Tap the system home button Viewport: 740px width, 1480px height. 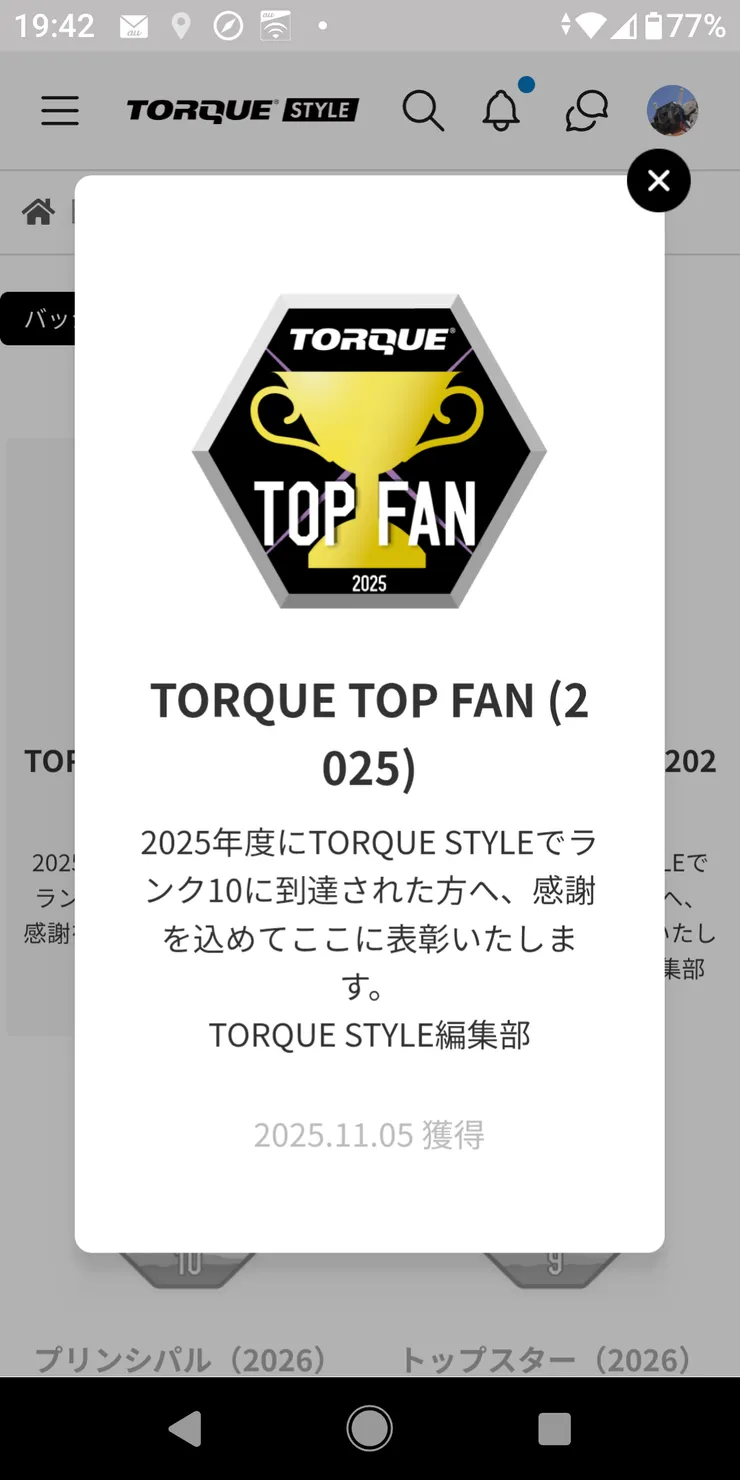[x=369, y=1429]
